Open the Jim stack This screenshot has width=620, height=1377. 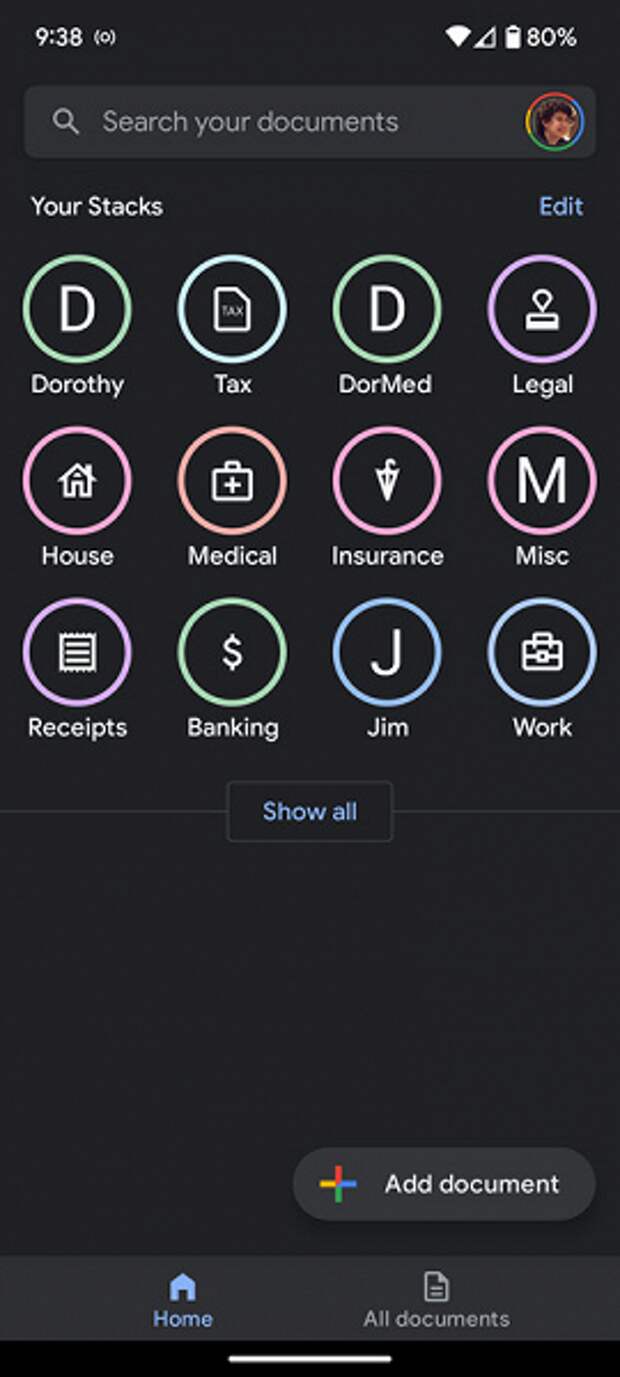[387, 652]
